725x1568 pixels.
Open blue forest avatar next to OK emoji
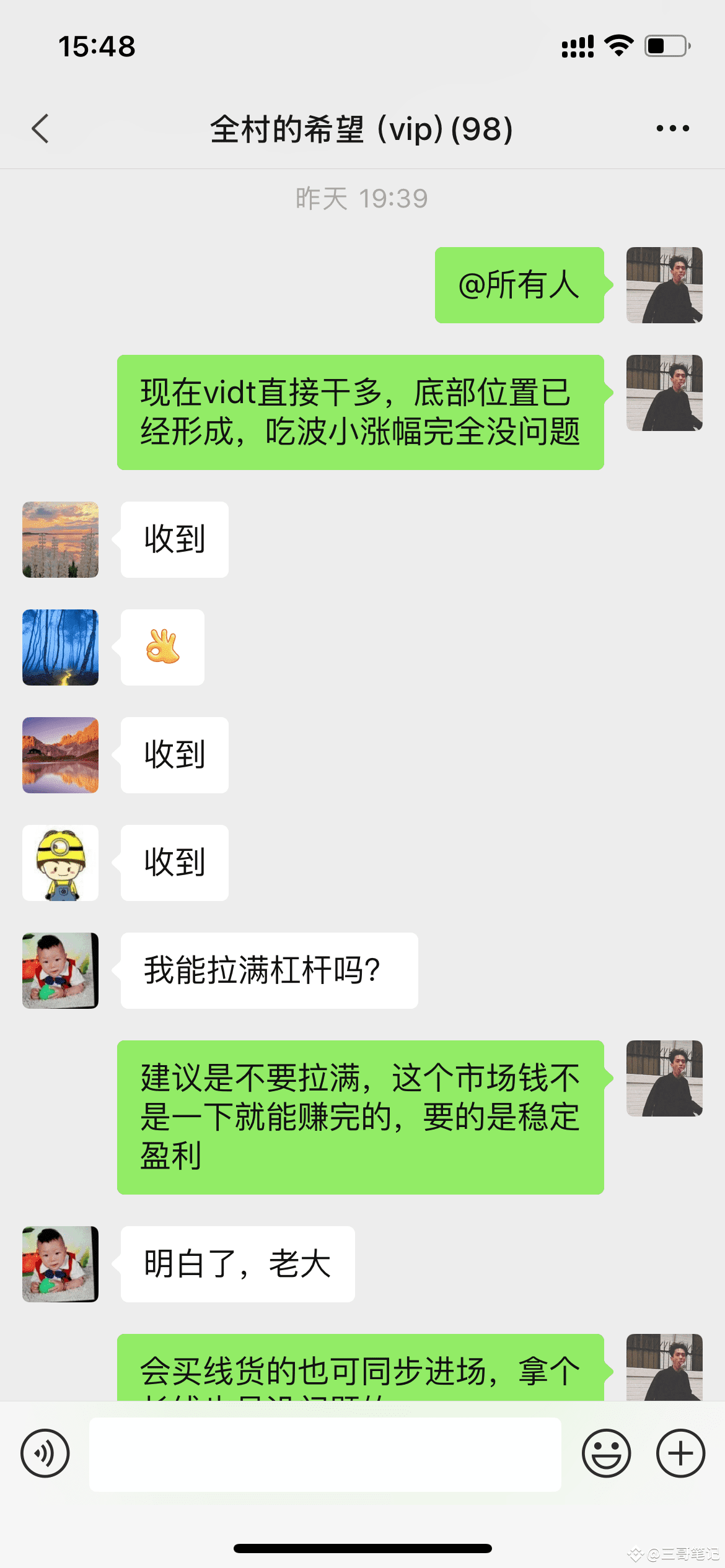[60, 647]
